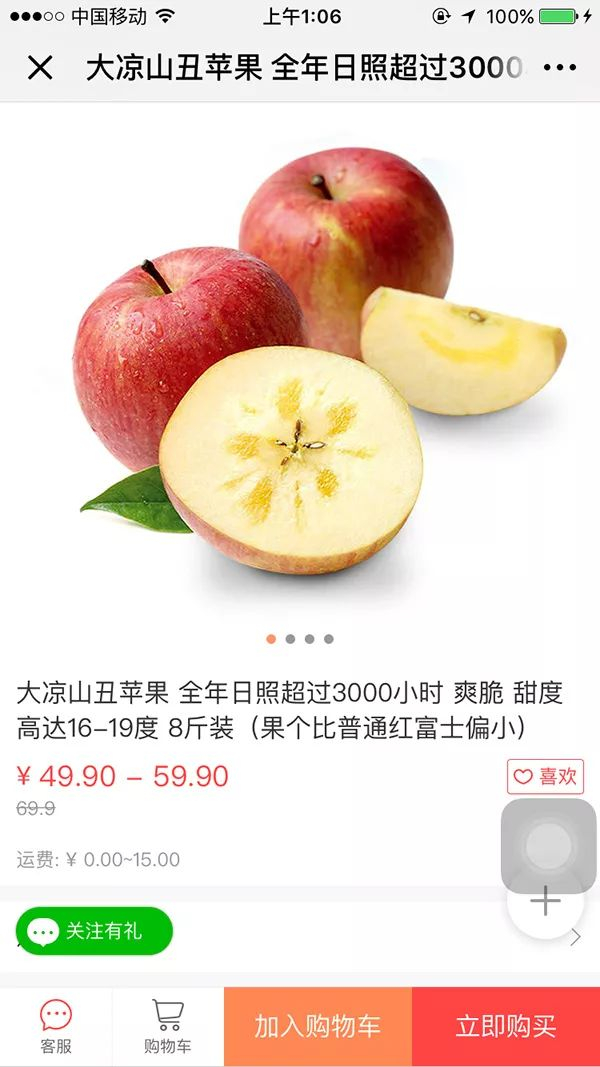Viewport: 600px width, 1067px height.
Task: Go to the 购物车 shopping cart
Action: pos(168,1027)
